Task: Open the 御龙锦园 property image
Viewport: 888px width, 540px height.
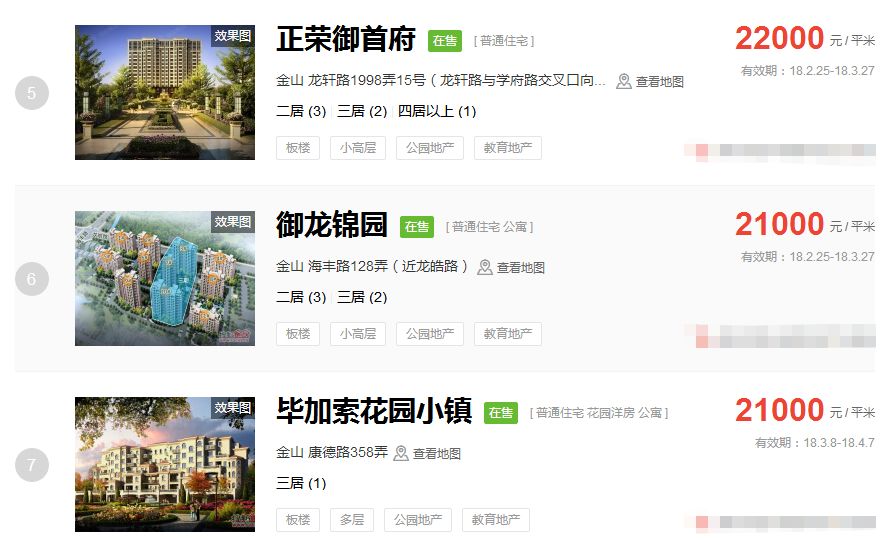Action: click(164, 278)
